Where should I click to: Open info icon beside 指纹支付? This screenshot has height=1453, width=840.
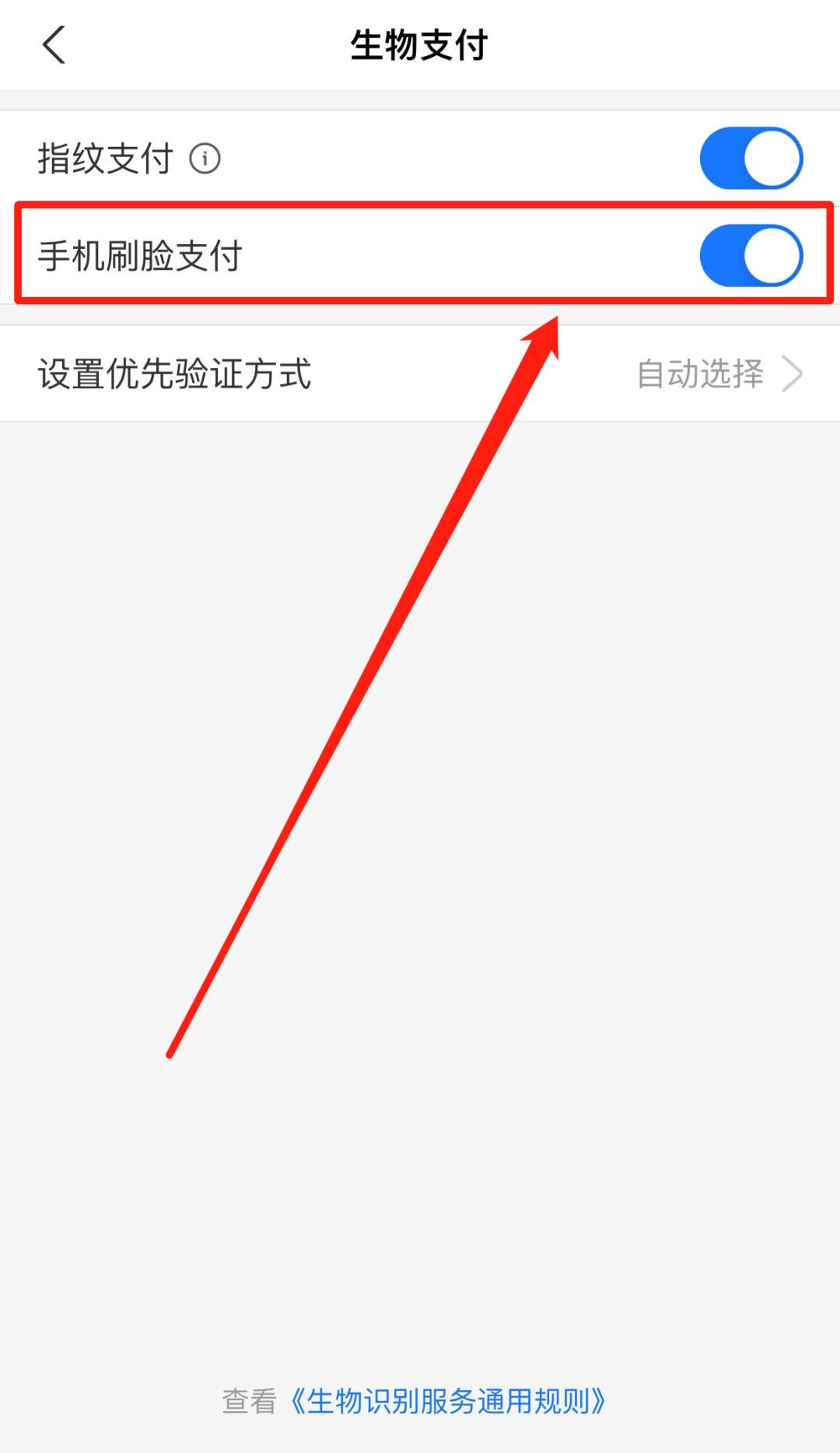[x=205, y=159]
